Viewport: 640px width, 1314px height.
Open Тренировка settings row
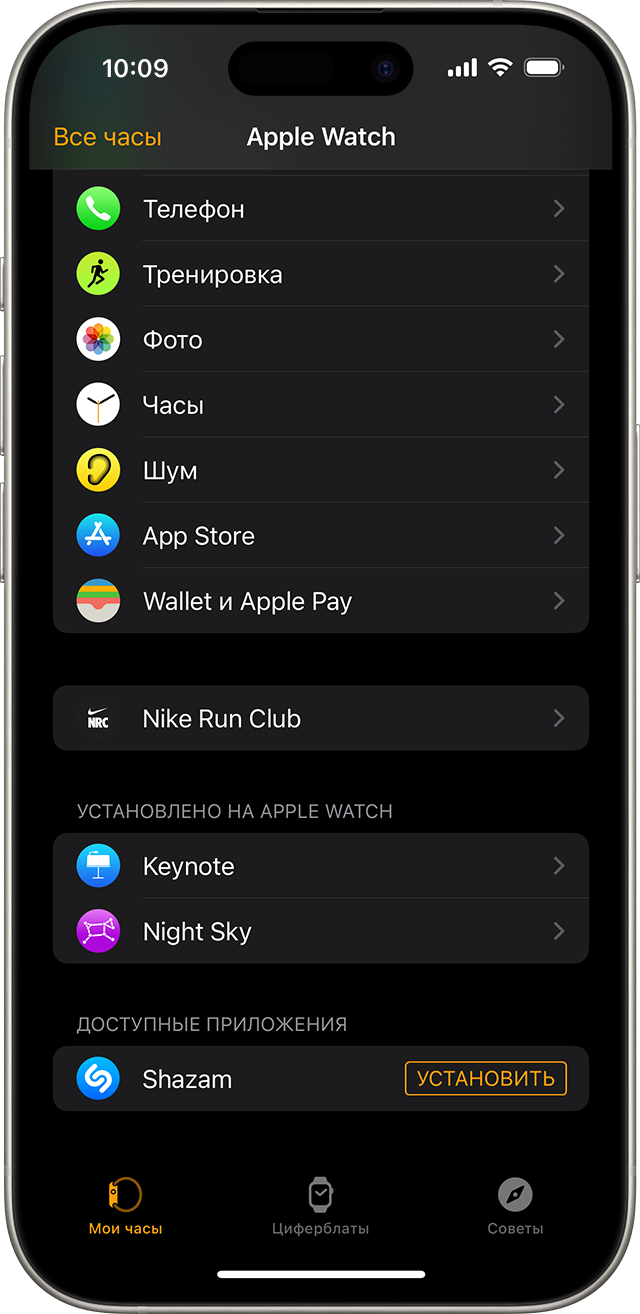(x=320, y=275)
